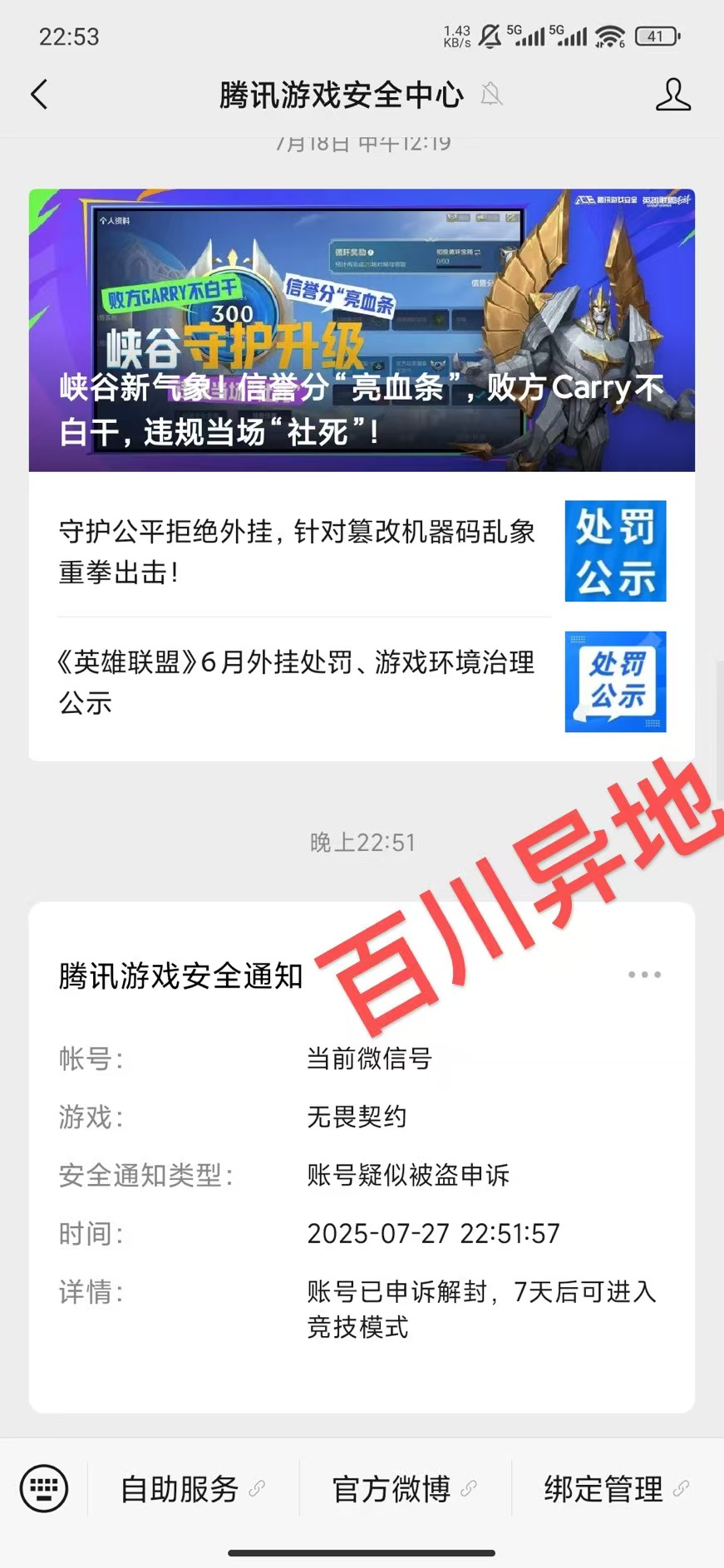Open the 官方微博 link
The height and width of the screenshot is (1568, 724).
tap(404, 1488)
